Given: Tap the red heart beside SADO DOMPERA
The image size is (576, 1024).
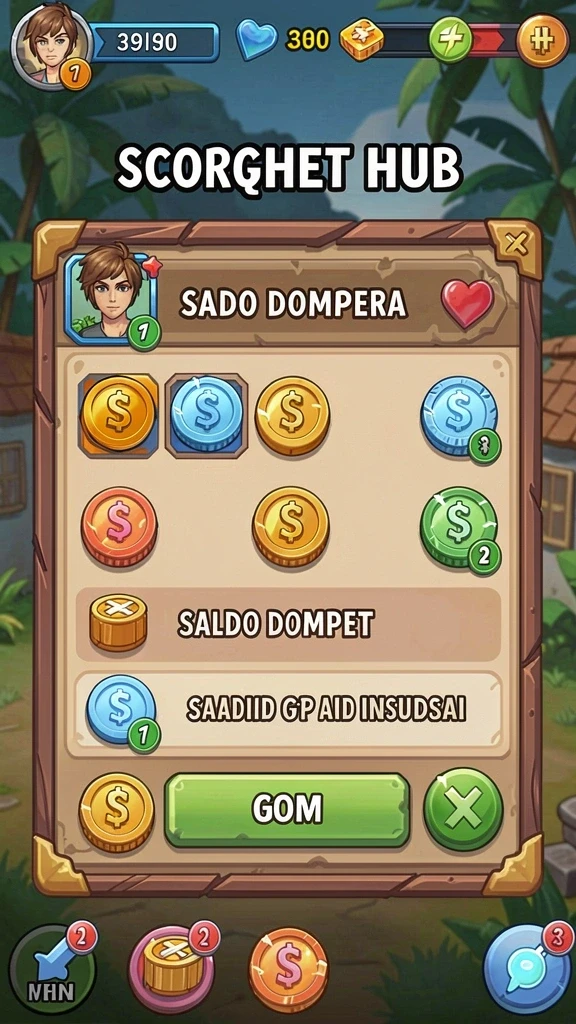Looking at the screenshot, I should coord(468,303).
